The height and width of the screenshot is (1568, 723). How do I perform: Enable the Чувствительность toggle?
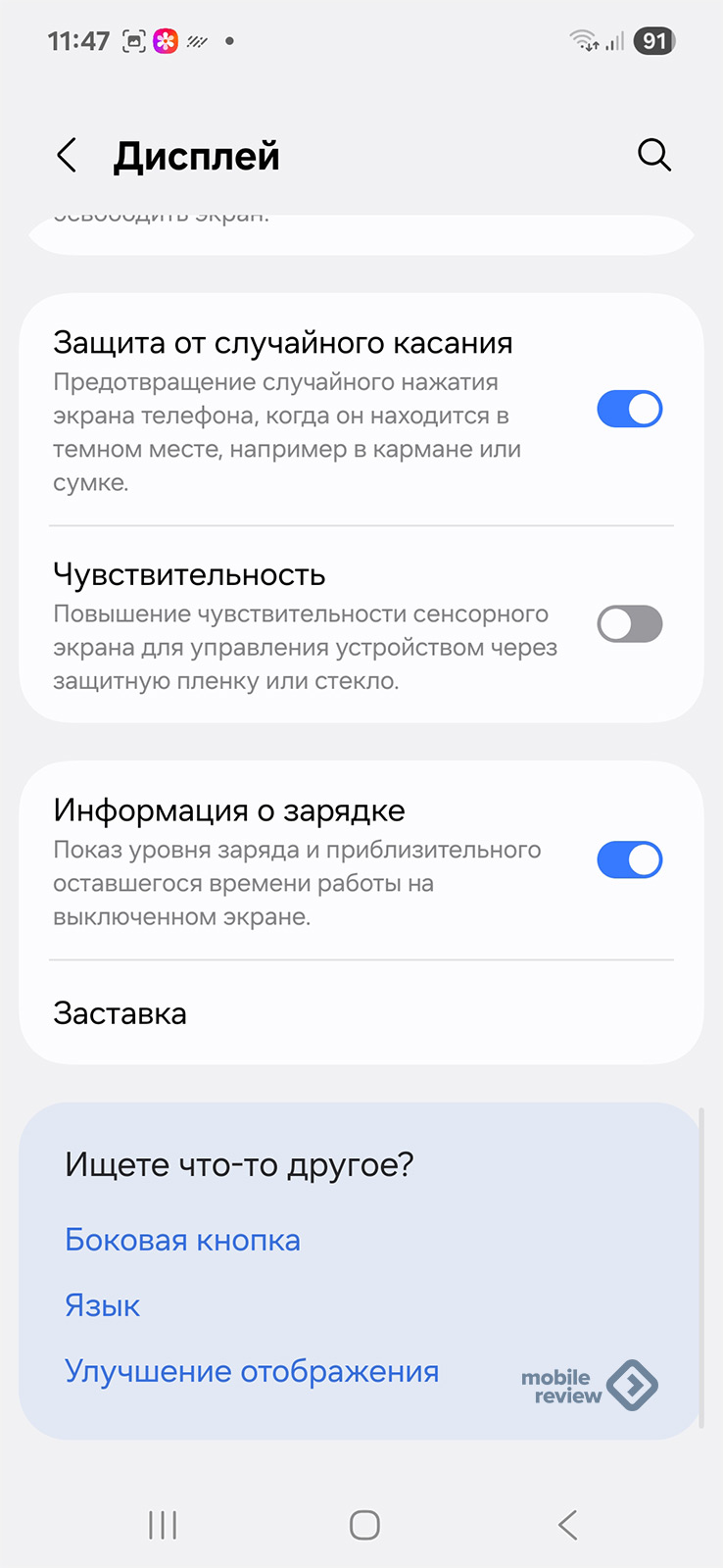coord(629,624)
